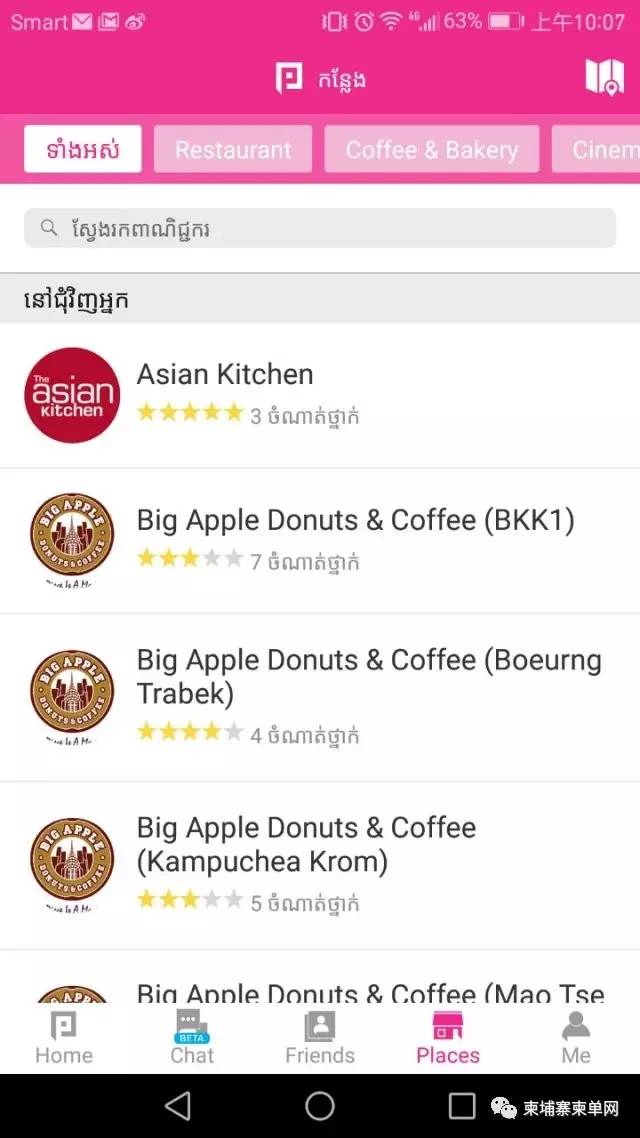
Task: Open the map view icon
Action: 604,76
